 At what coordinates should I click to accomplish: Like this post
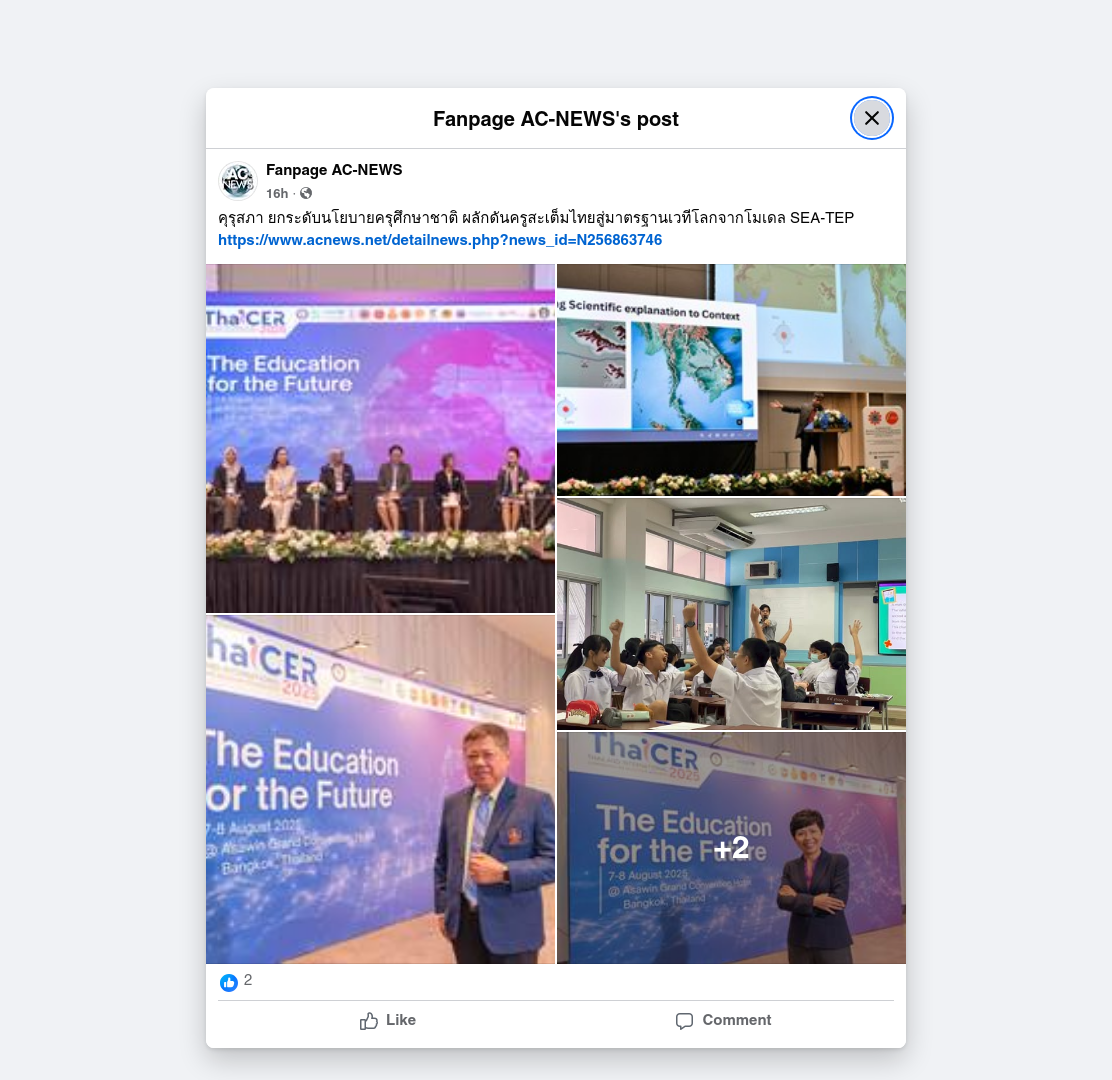click(x=387, y=1020)
